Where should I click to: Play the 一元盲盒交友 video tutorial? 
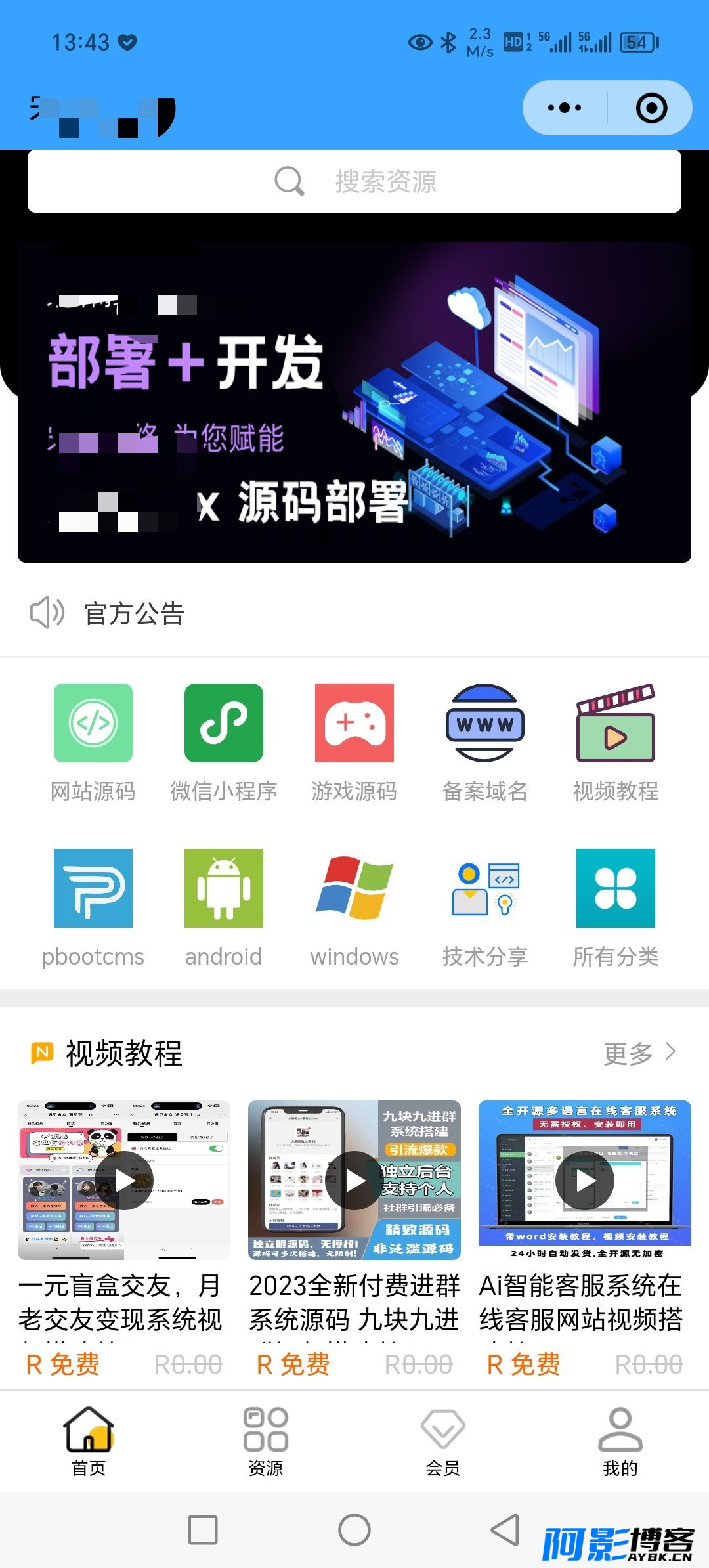(x=124, y=1180)
